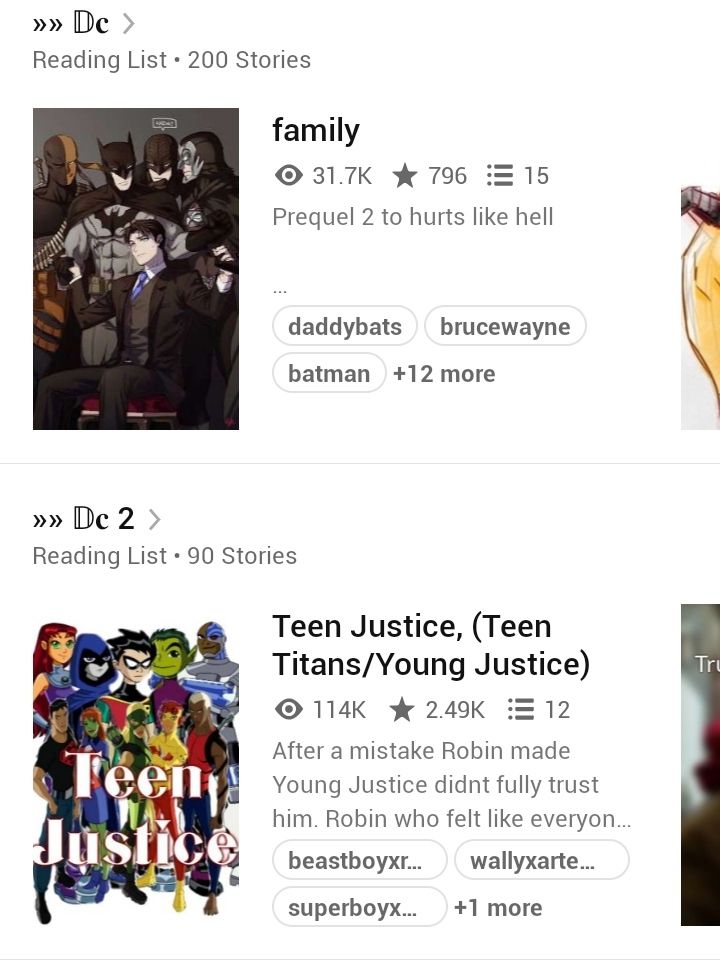This screenshot has width=720, height=963.
Task: Select the brucewayne tag chip
Action: tap(505, 326)
